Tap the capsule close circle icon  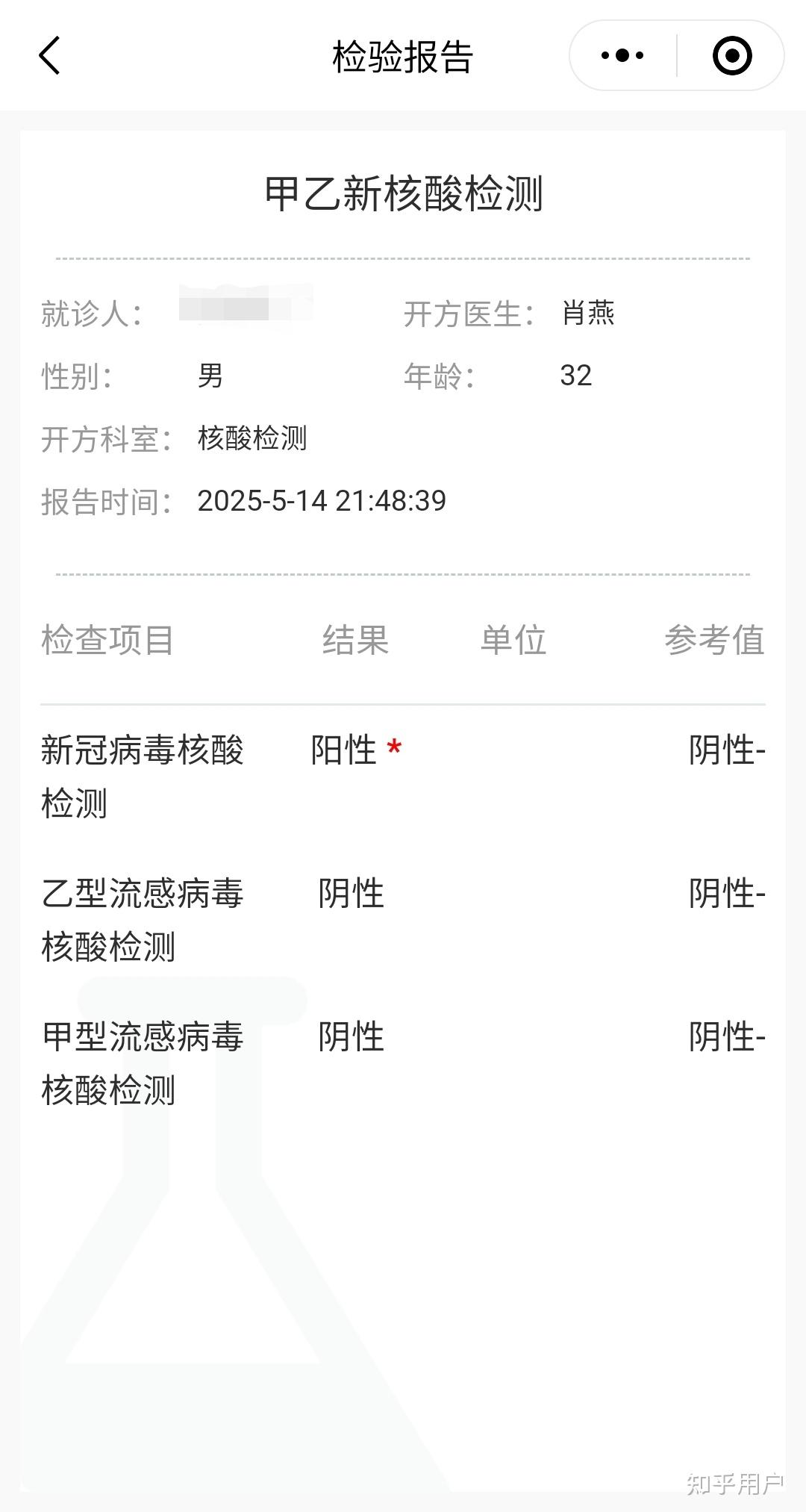click(731, 55)
